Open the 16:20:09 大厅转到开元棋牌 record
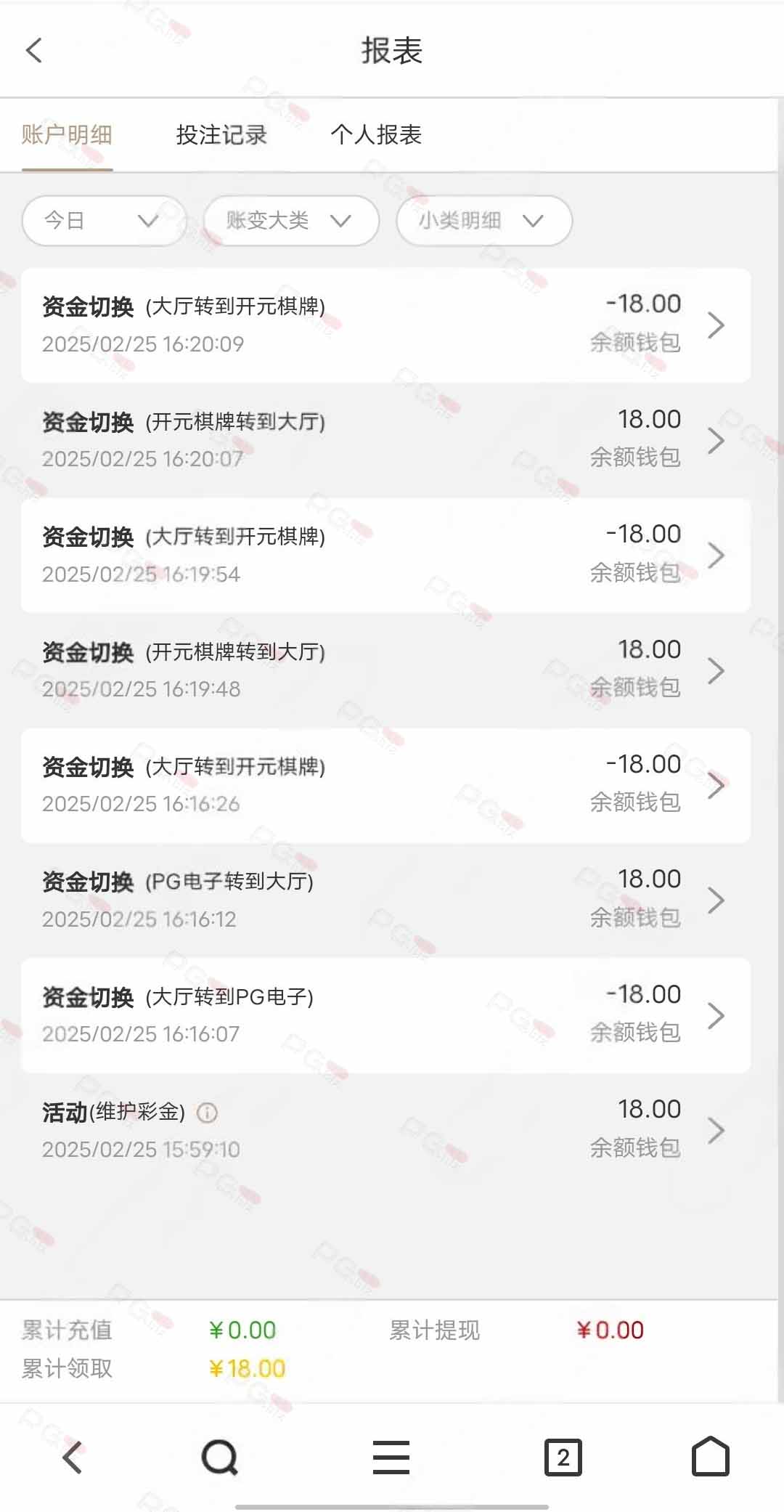Screen dimensions: 784x1512 (385, 325)
